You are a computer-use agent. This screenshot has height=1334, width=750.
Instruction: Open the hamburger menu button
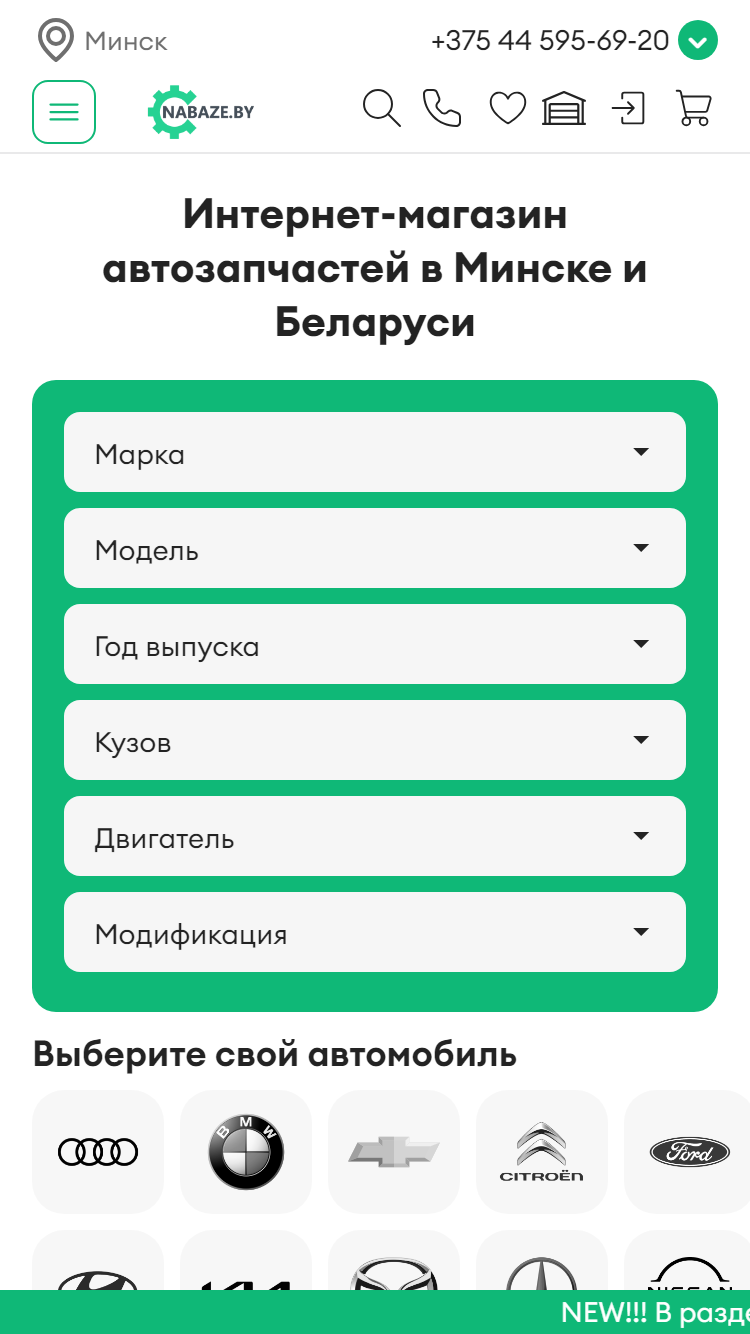(64, 112)
